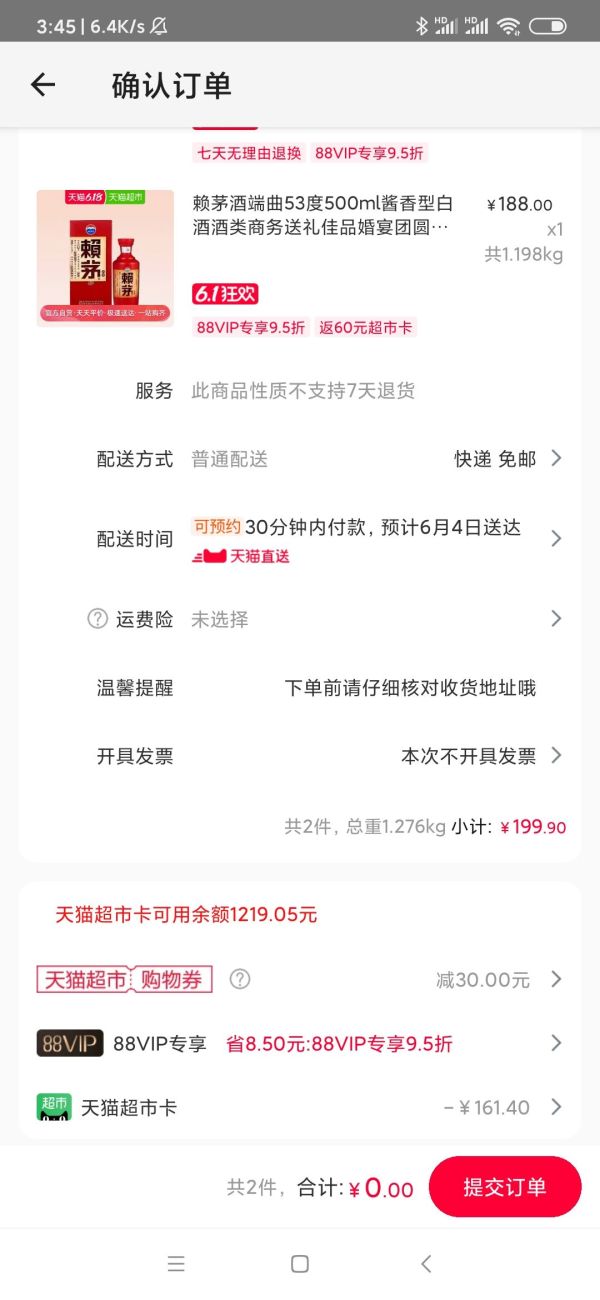Open the system recent apps menu
Viewport: 600px width, 1300px height.
pyautogui.click(x=176, y=1264)
